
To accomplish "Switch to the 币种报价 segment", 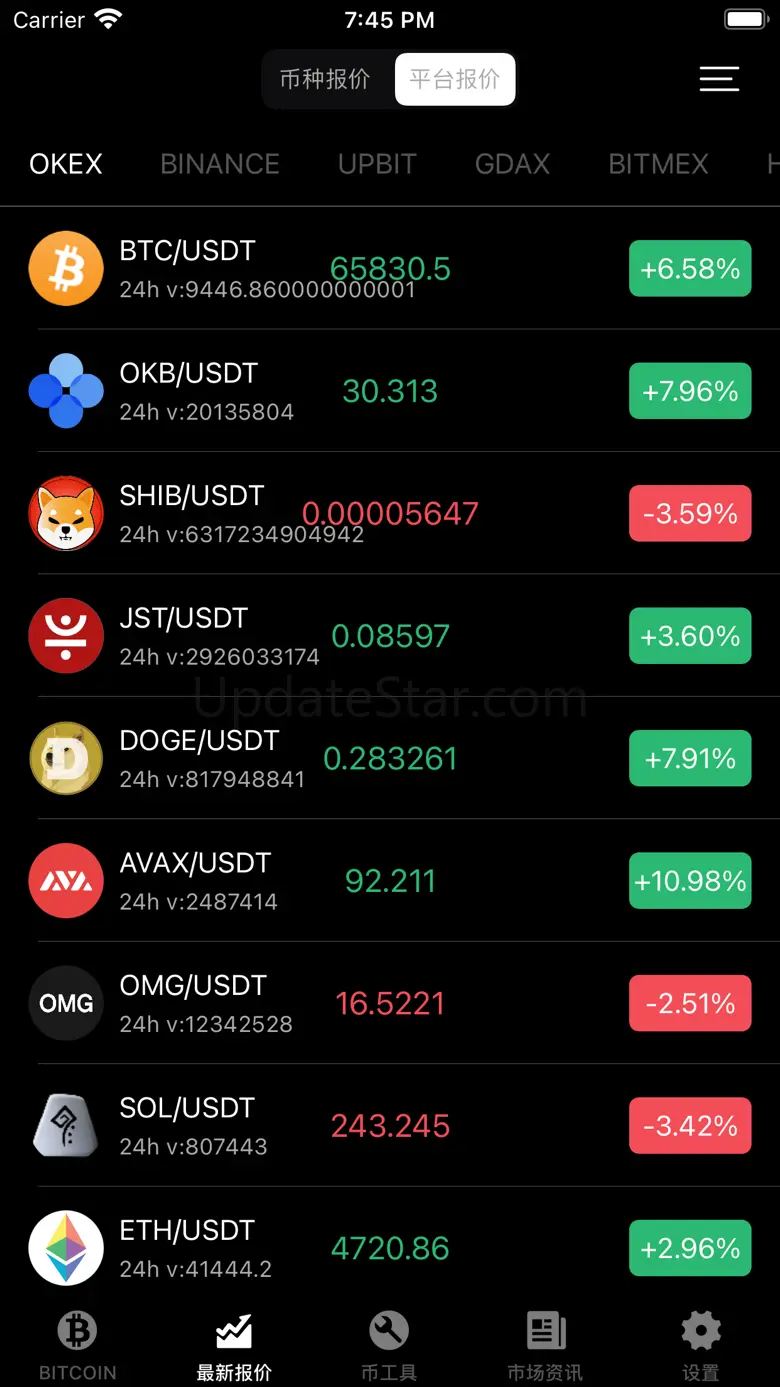I will coord(325,79).
